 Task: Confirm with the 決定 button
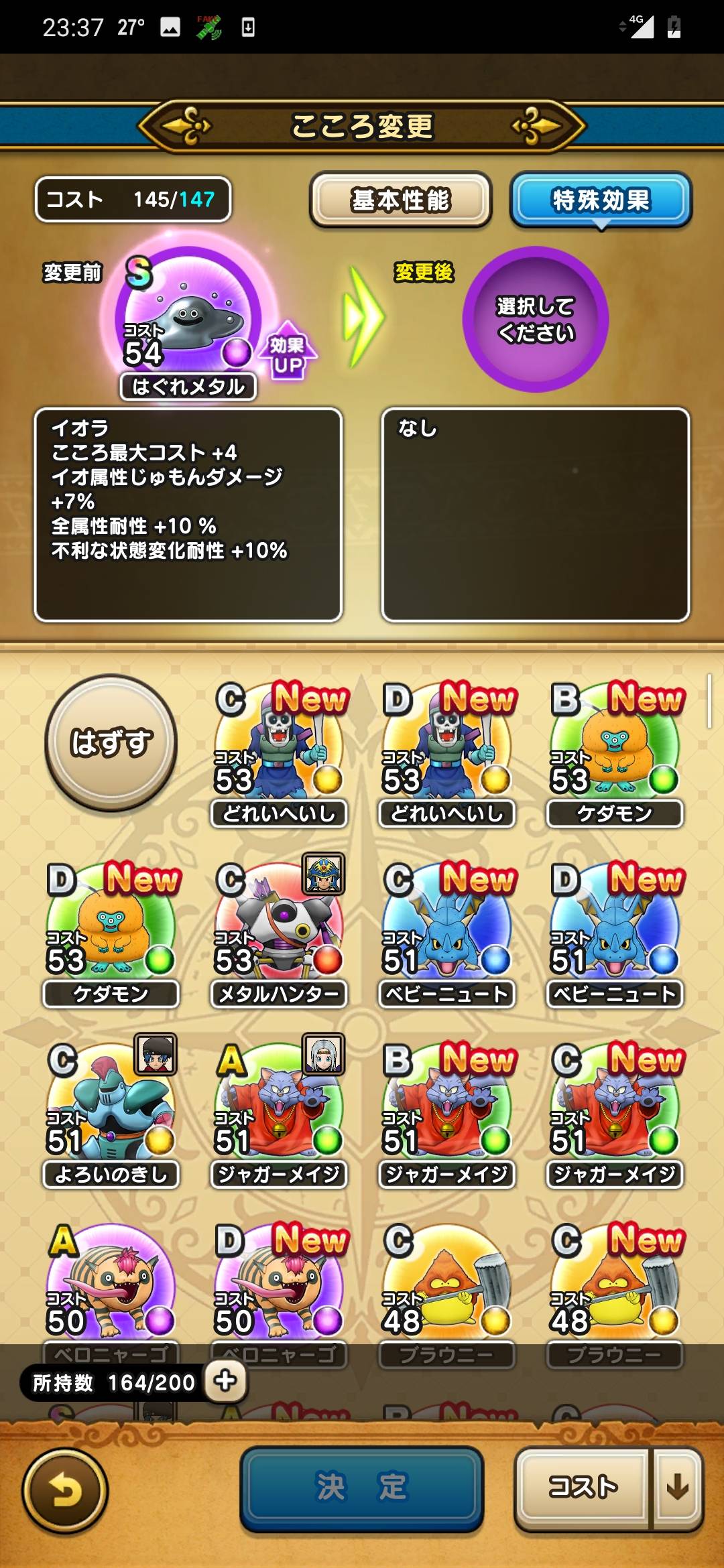tap(361, 1488)
